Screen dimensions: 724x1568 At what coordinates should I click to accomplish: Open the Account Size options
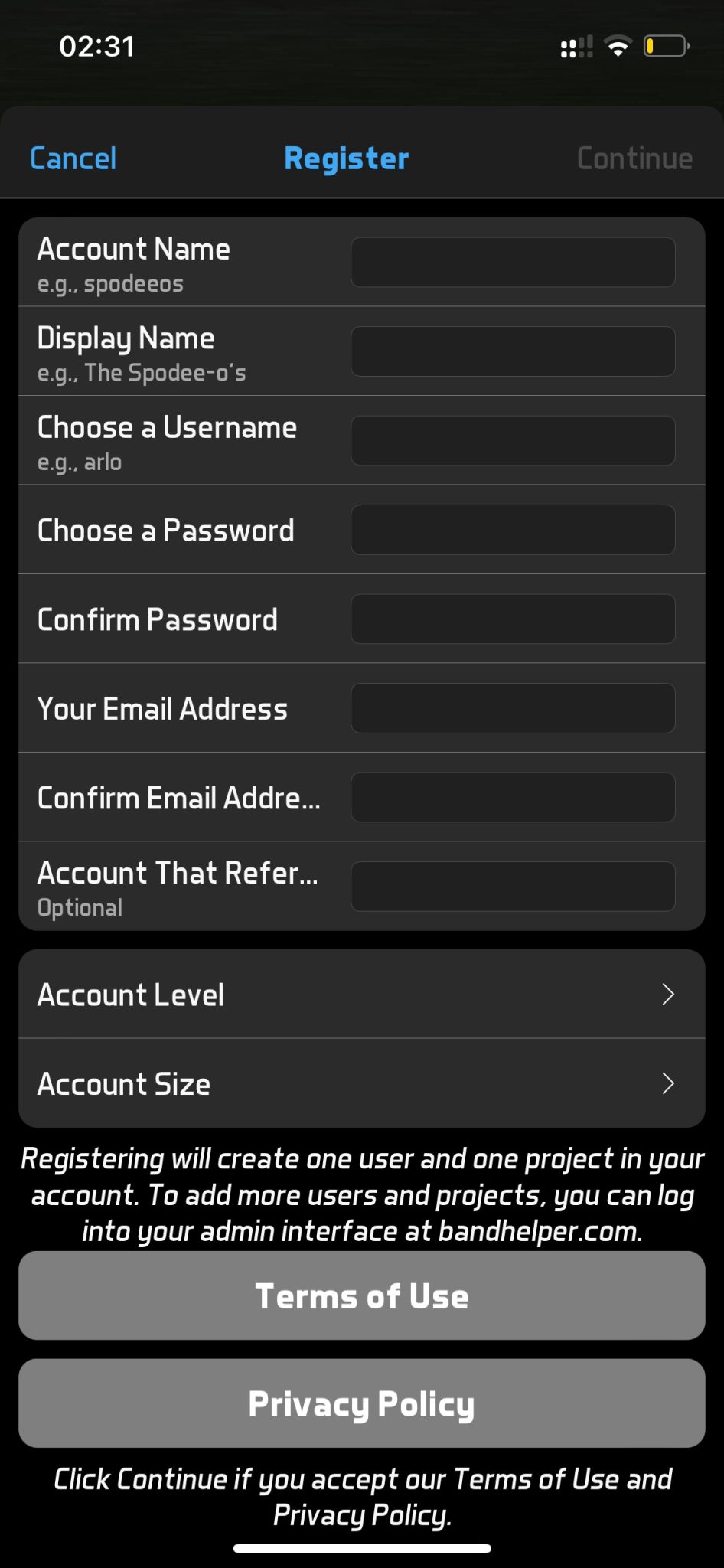click(x=361, y=1083)
